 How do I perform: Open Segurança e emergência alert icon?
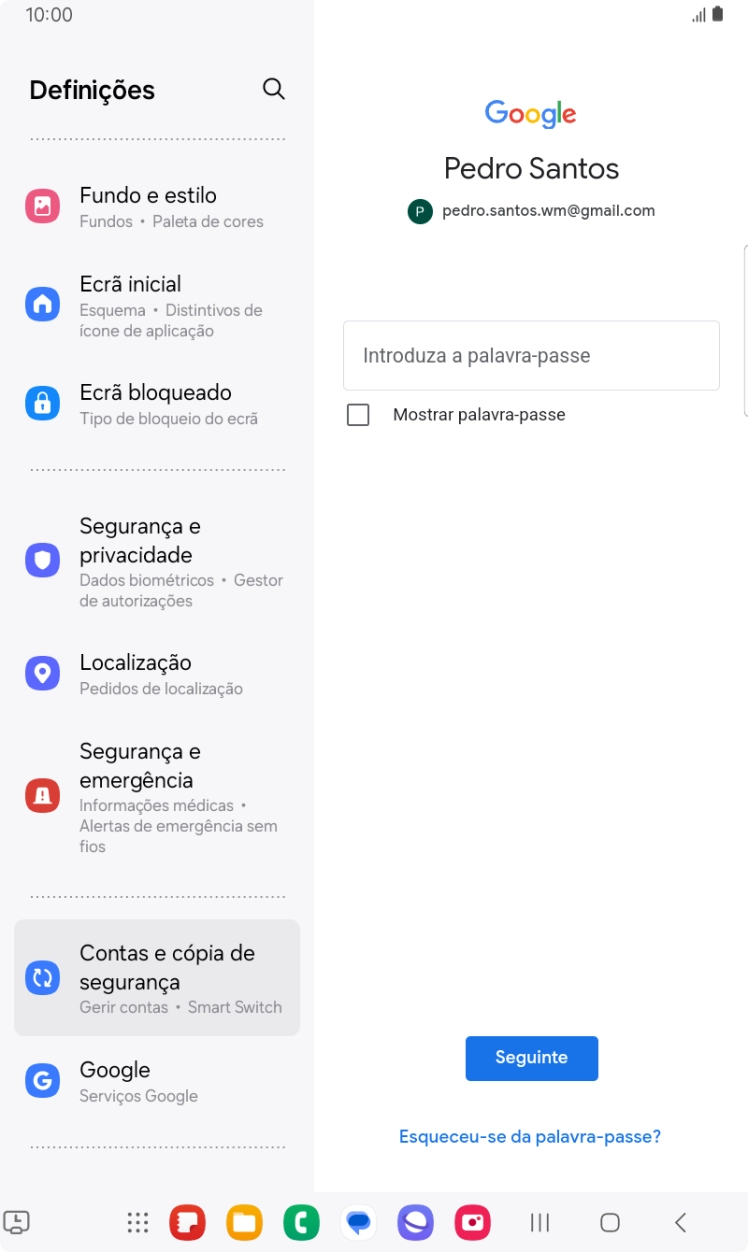click(x=42, y=795)
